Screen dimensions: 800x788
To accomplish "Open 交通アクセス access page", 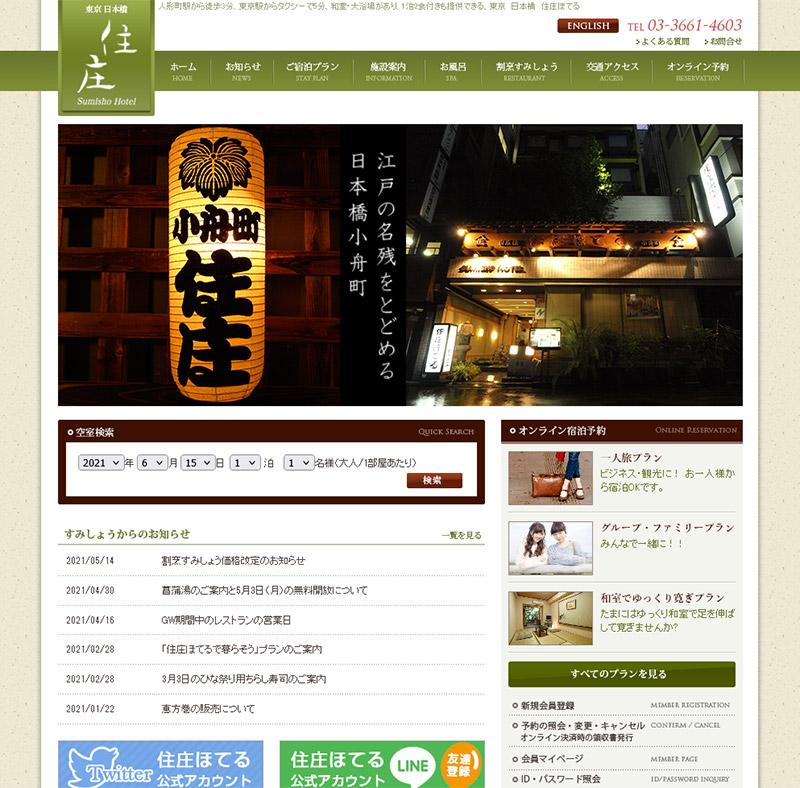I will click(612, 71).
